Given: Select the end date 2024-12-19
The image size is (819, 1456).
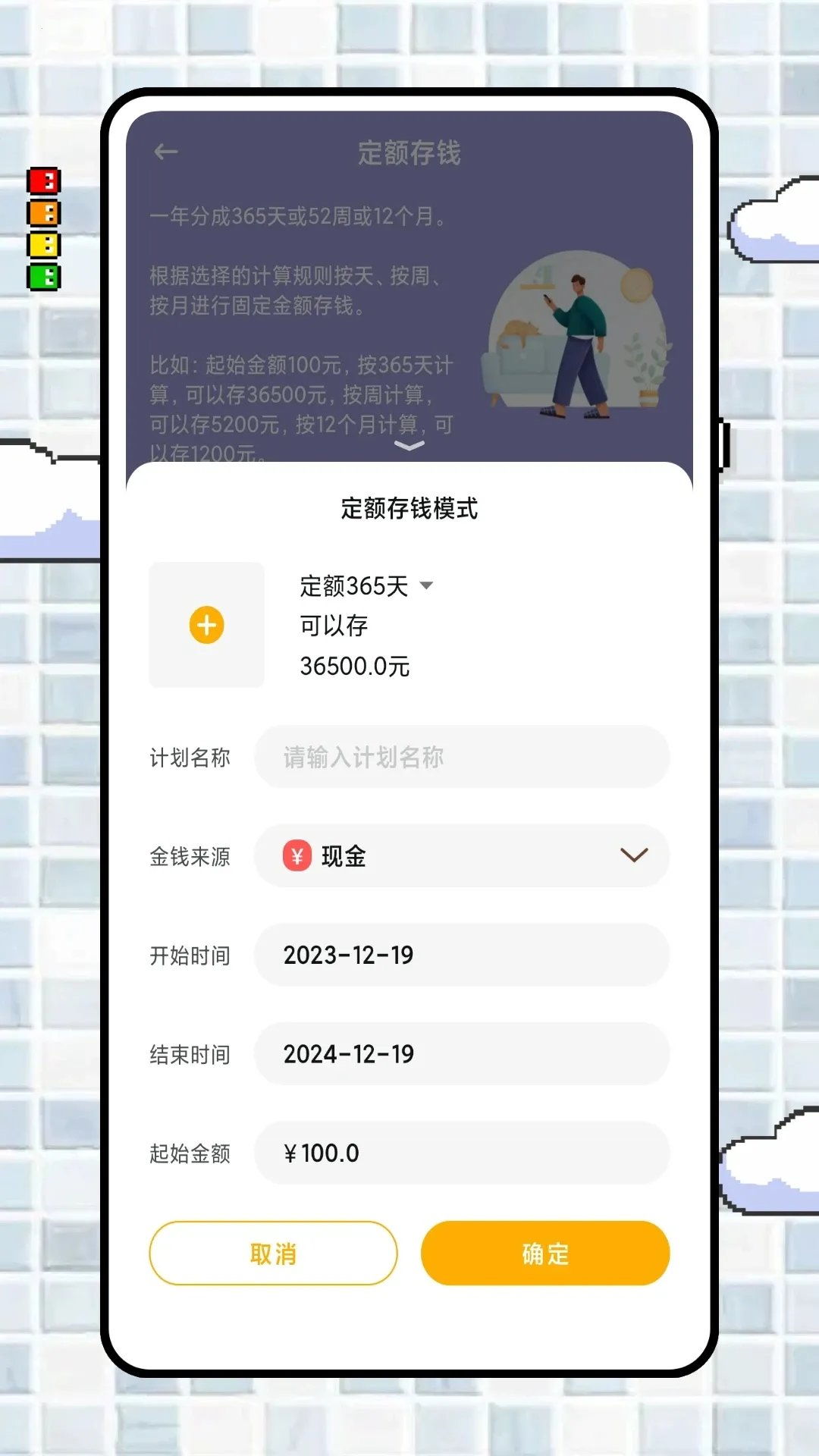Looking at the screenshot, I should [461, 1054].
